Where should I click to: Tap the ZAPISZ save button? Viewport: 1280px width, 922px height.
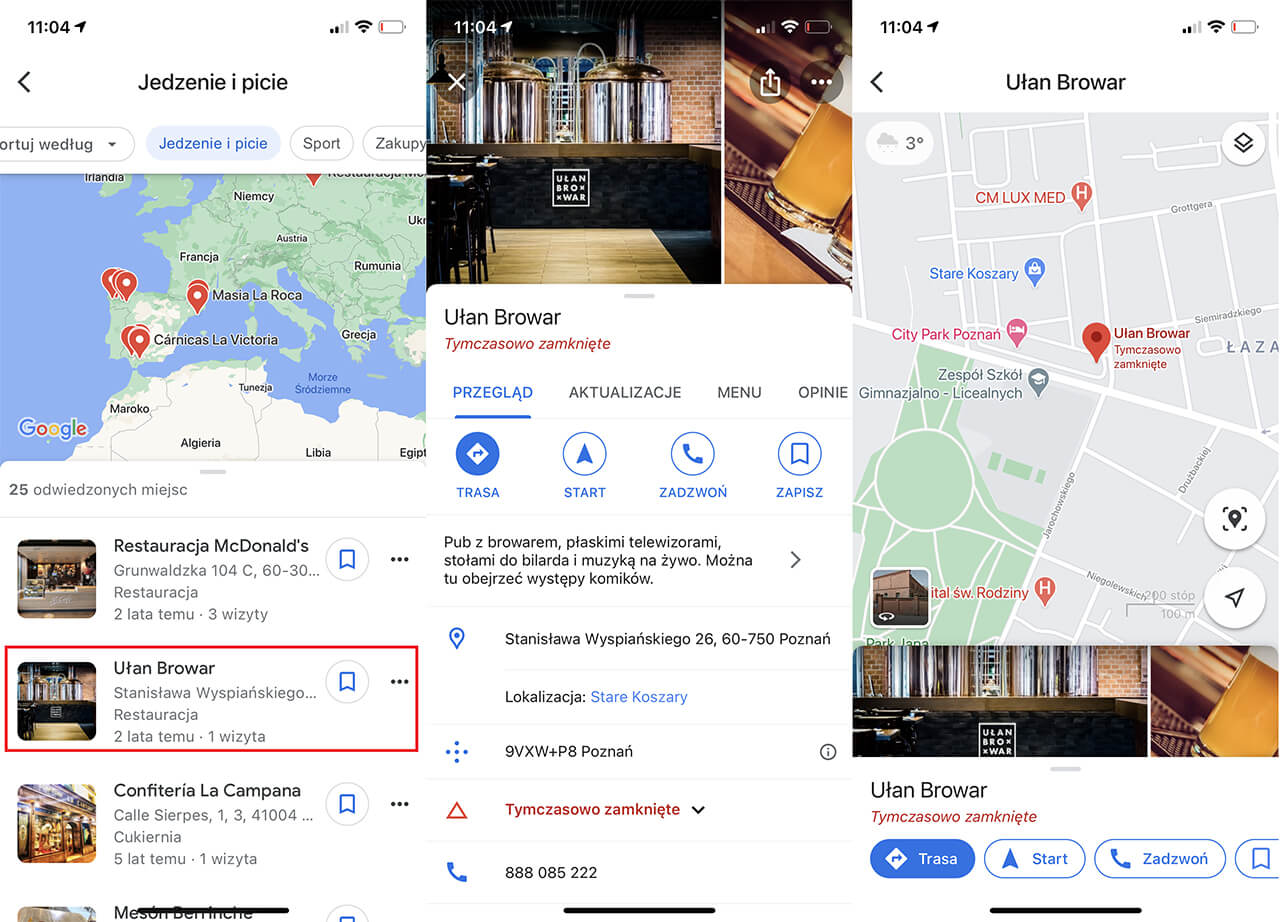(799, 466)
